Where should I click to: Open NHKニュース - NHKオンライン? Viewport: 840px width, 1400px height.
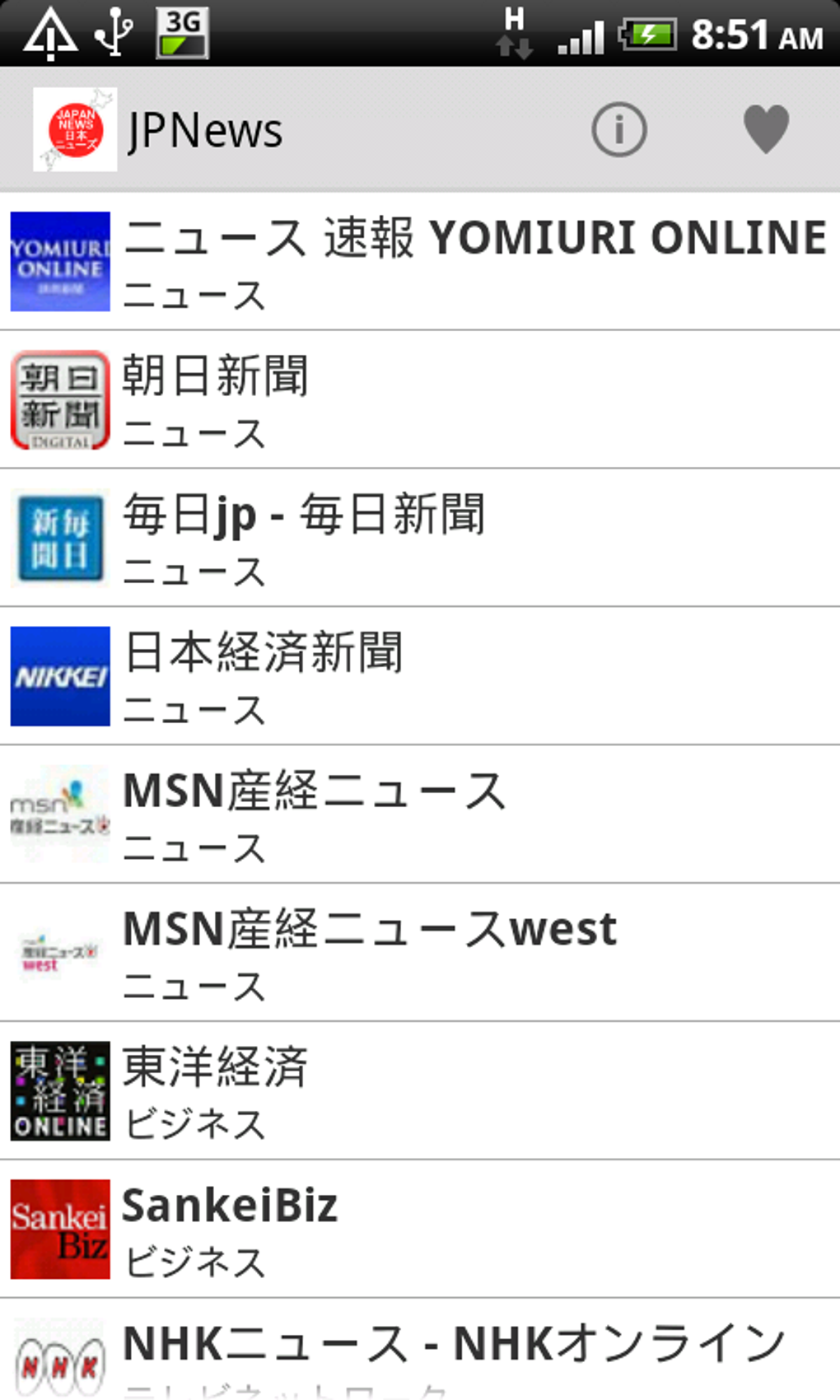click(420, 1351)
